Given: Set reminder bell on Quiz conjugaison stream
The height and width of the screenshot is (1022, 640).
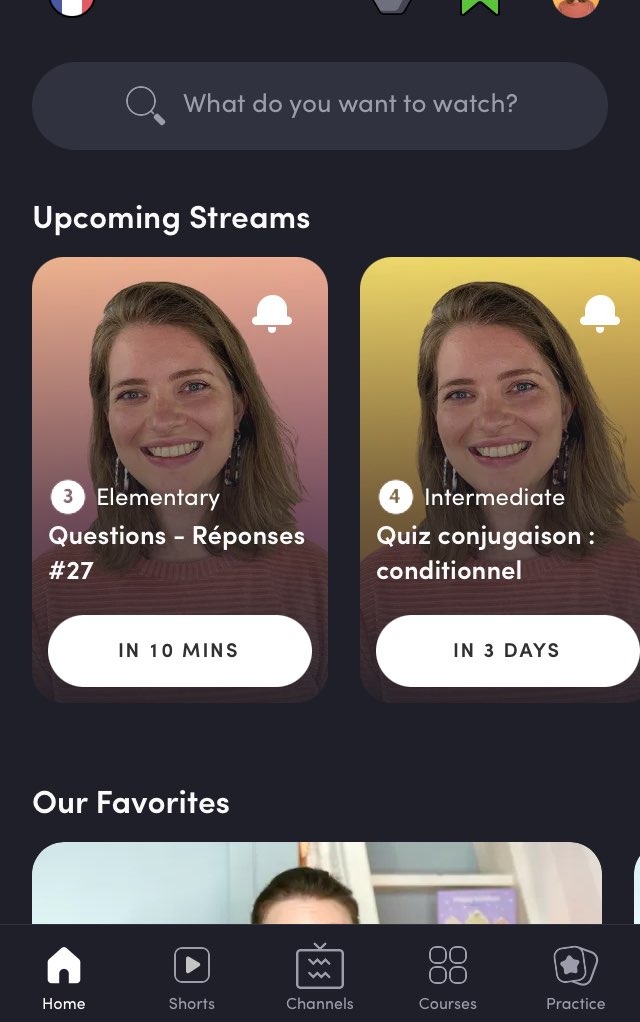Looking at the screenshot, I should point(599,314).
